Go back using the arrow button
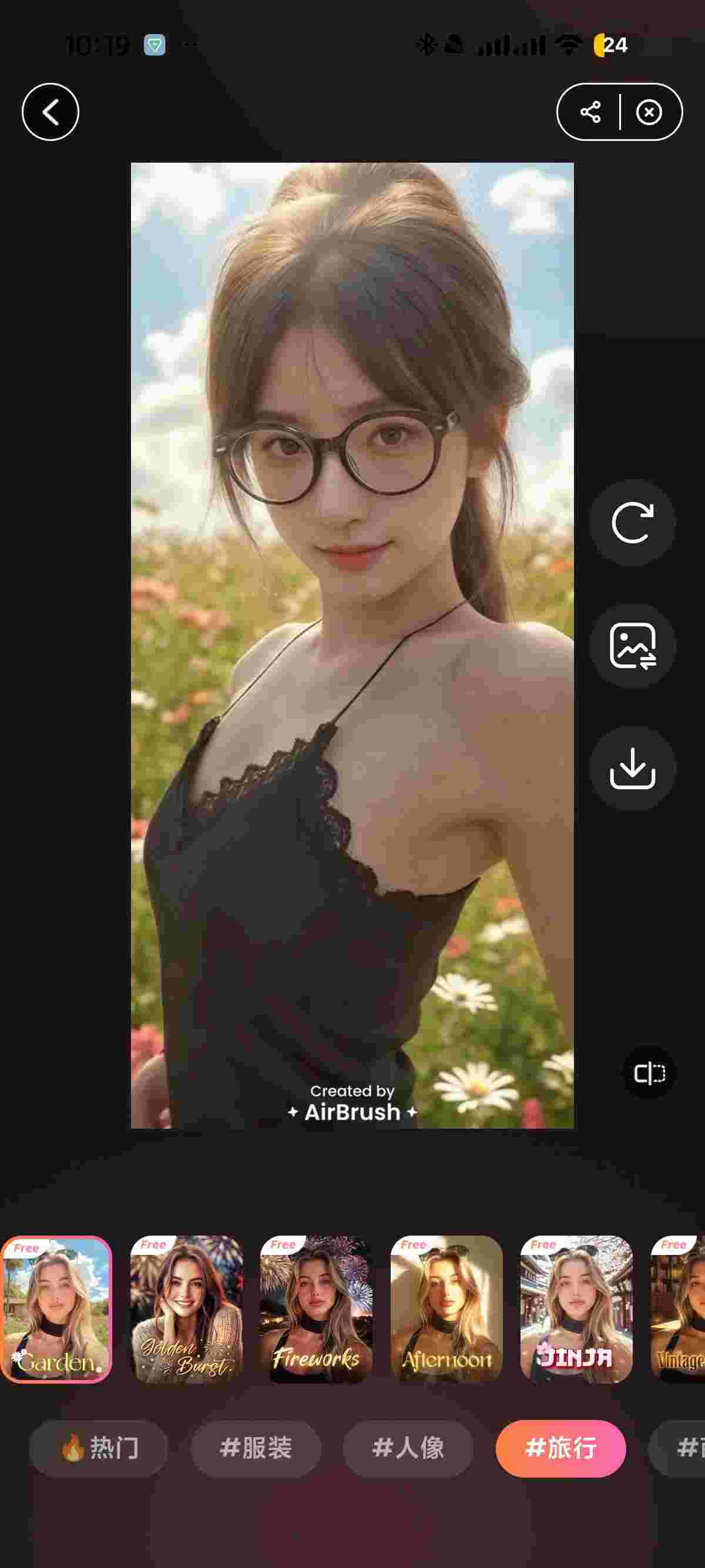Image resolution: width=705 pixels, height=1568 pixels. tap(51, 112)
